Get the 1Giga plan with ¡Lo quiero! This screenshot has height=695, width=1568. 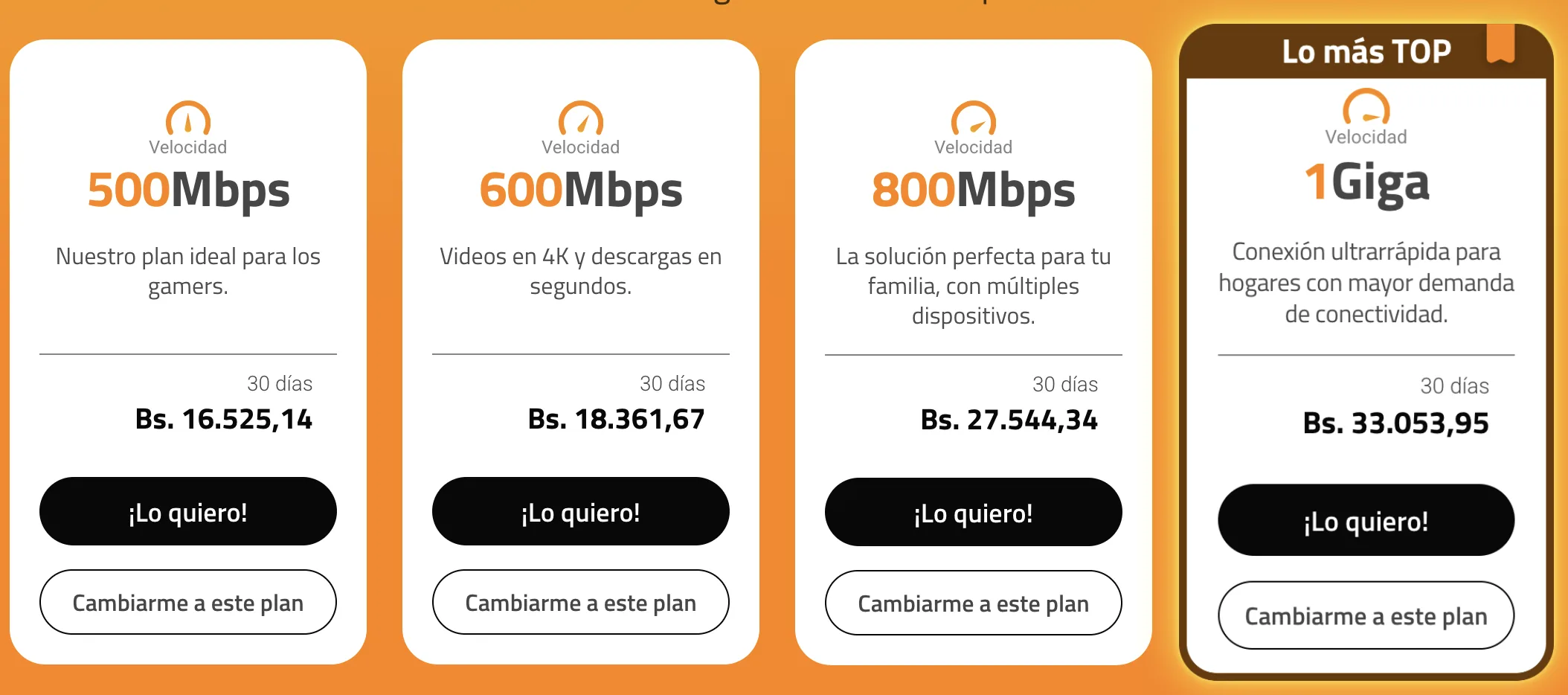coord(1366,520)
